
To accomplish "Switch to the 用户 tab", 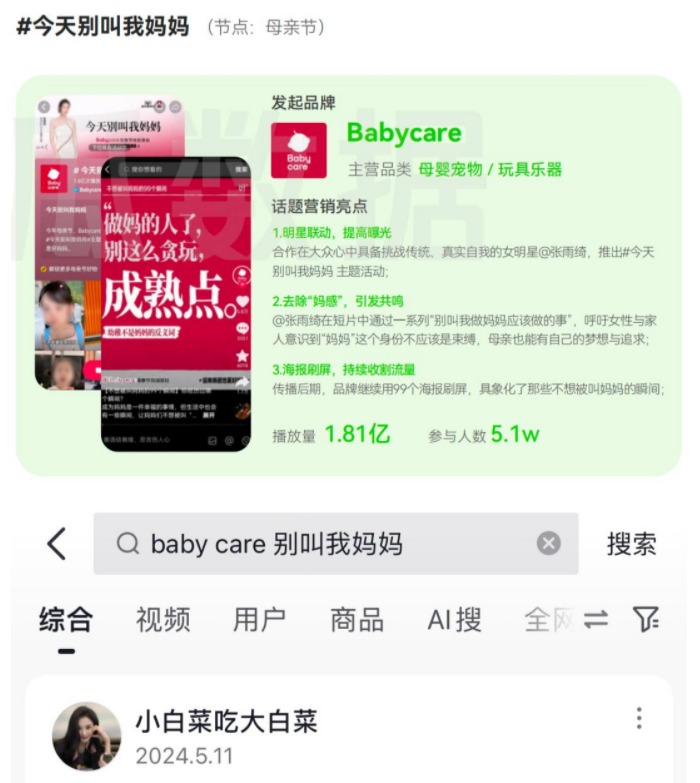I will [x=259, y=620].
